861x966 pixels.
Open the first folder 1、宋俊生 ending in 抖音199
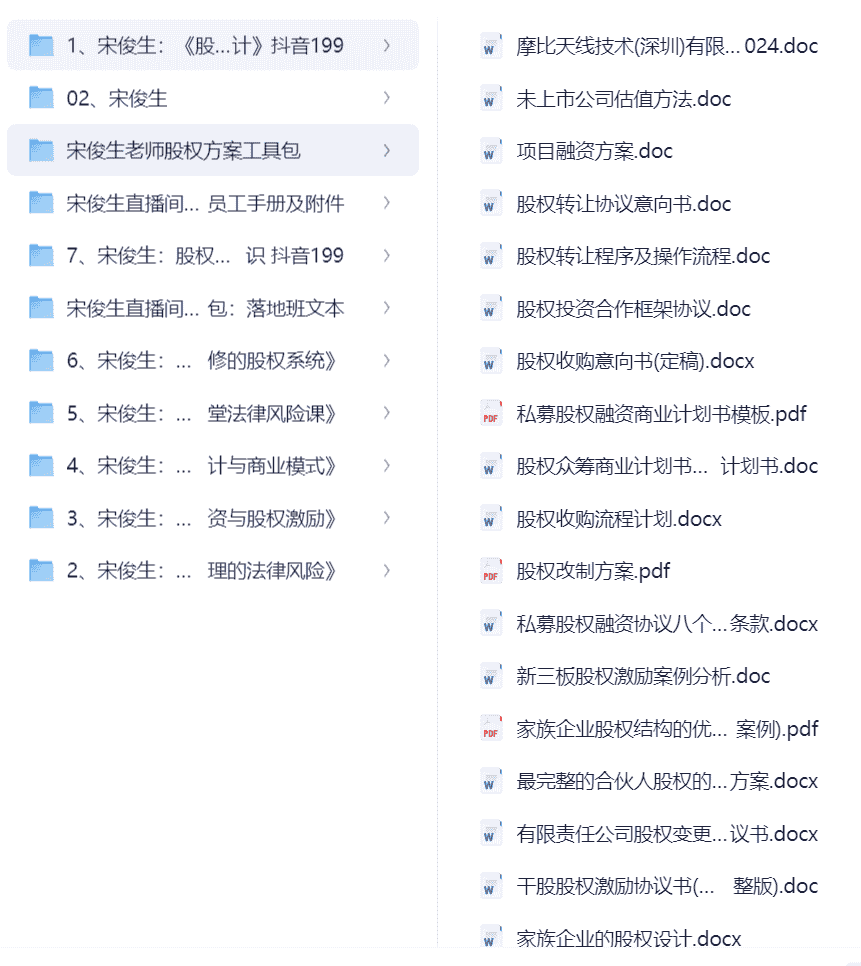pos(205,45)
